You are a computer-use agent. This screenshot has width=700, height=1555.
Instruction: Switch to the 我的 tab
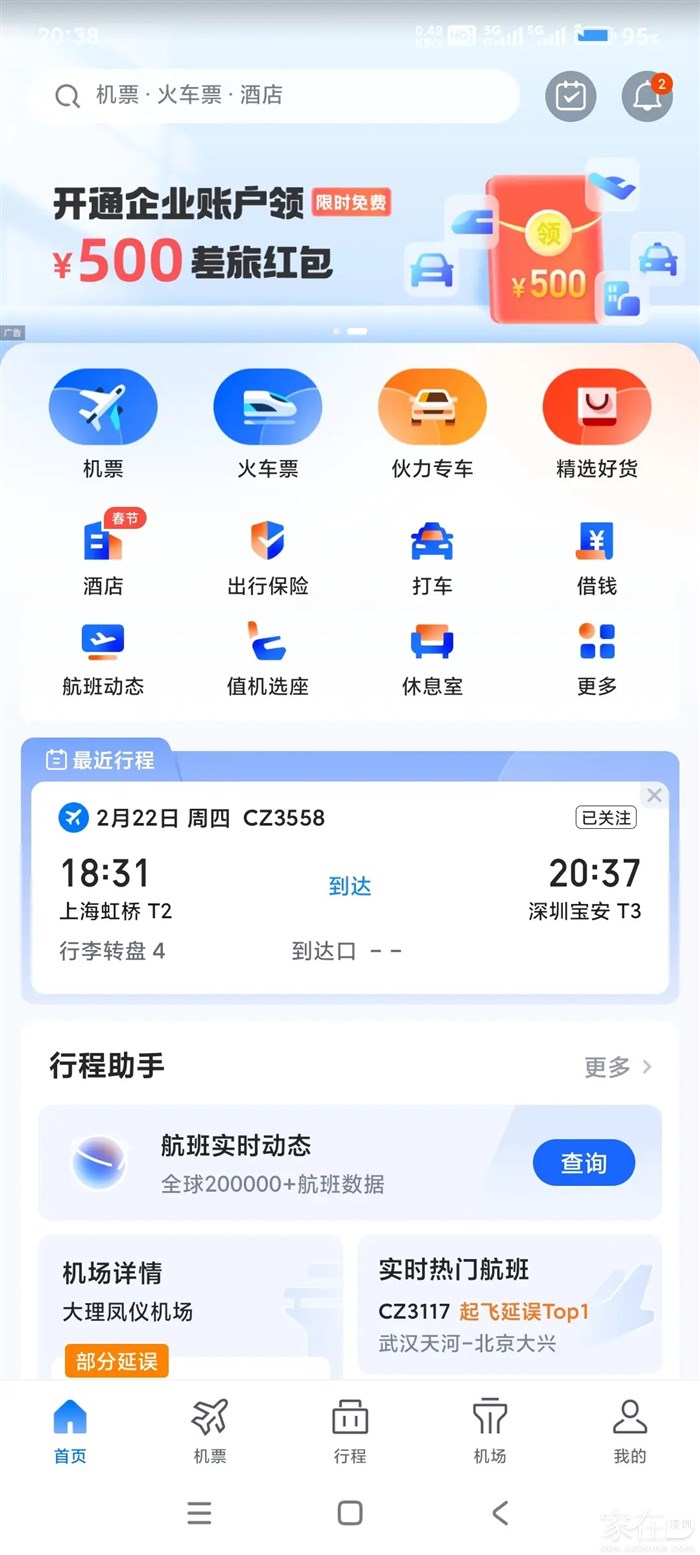[x=630, y=1431]
